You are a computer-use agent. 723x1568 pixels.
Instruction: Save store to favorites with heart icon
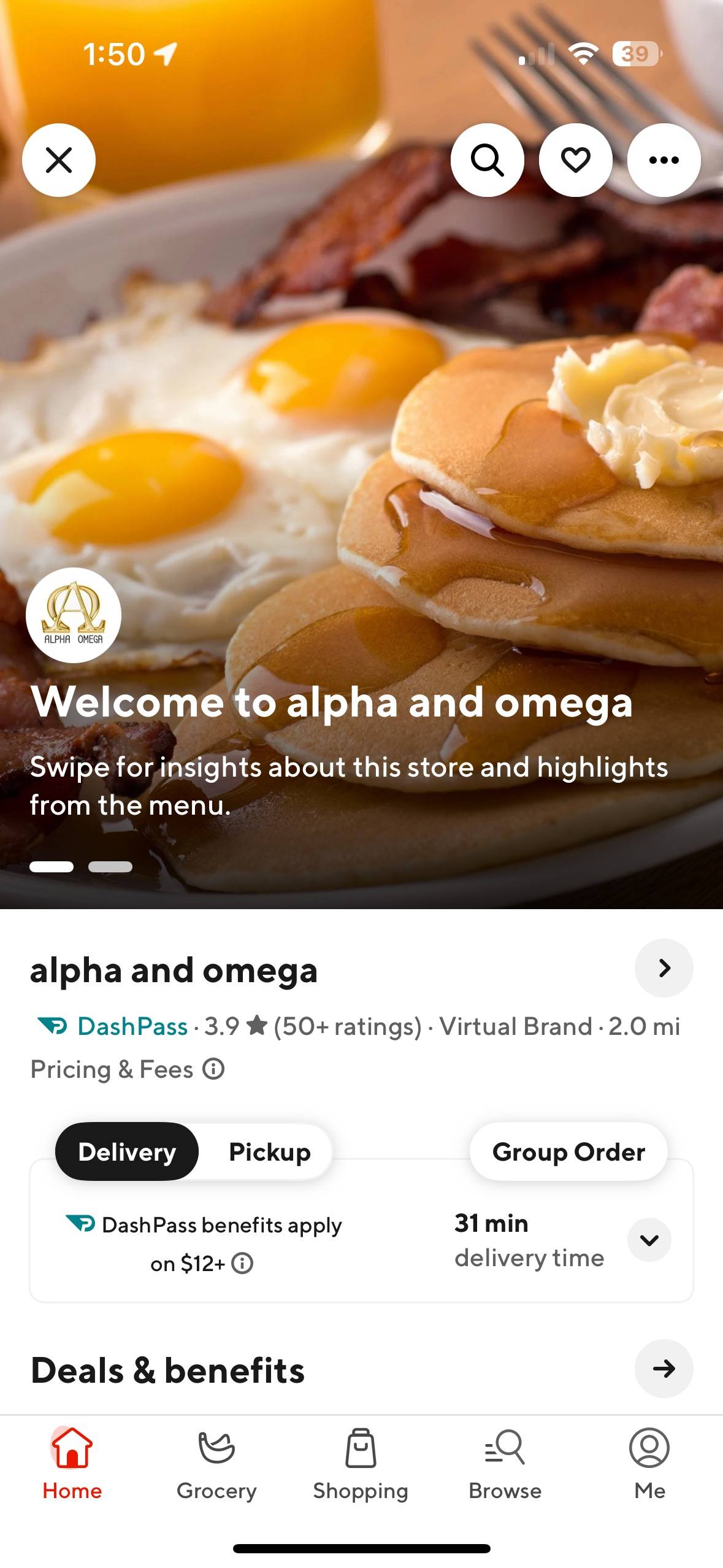pyautogui.click(x=576, y=160)
